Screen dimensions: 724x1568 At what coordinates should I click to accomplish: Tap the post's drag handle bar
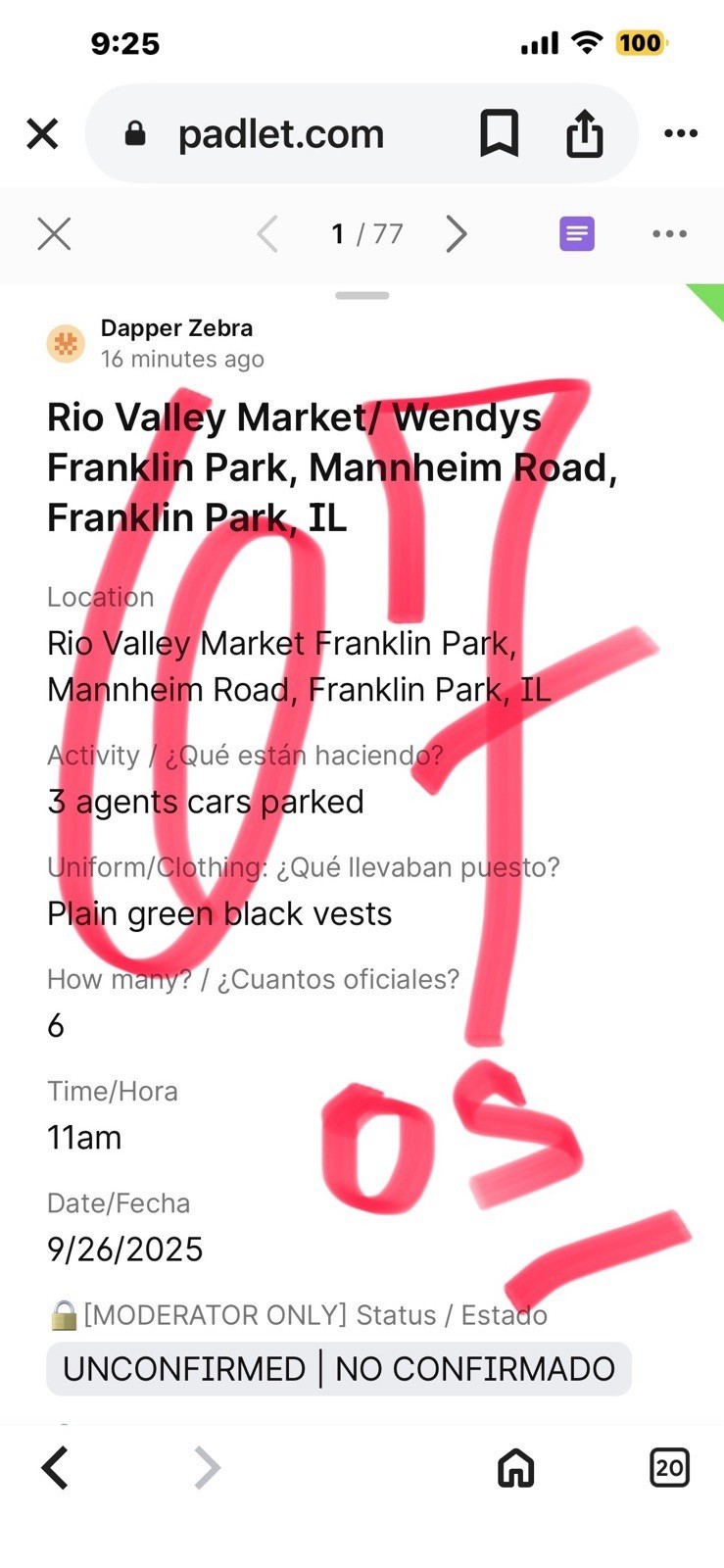coord(362,295)
